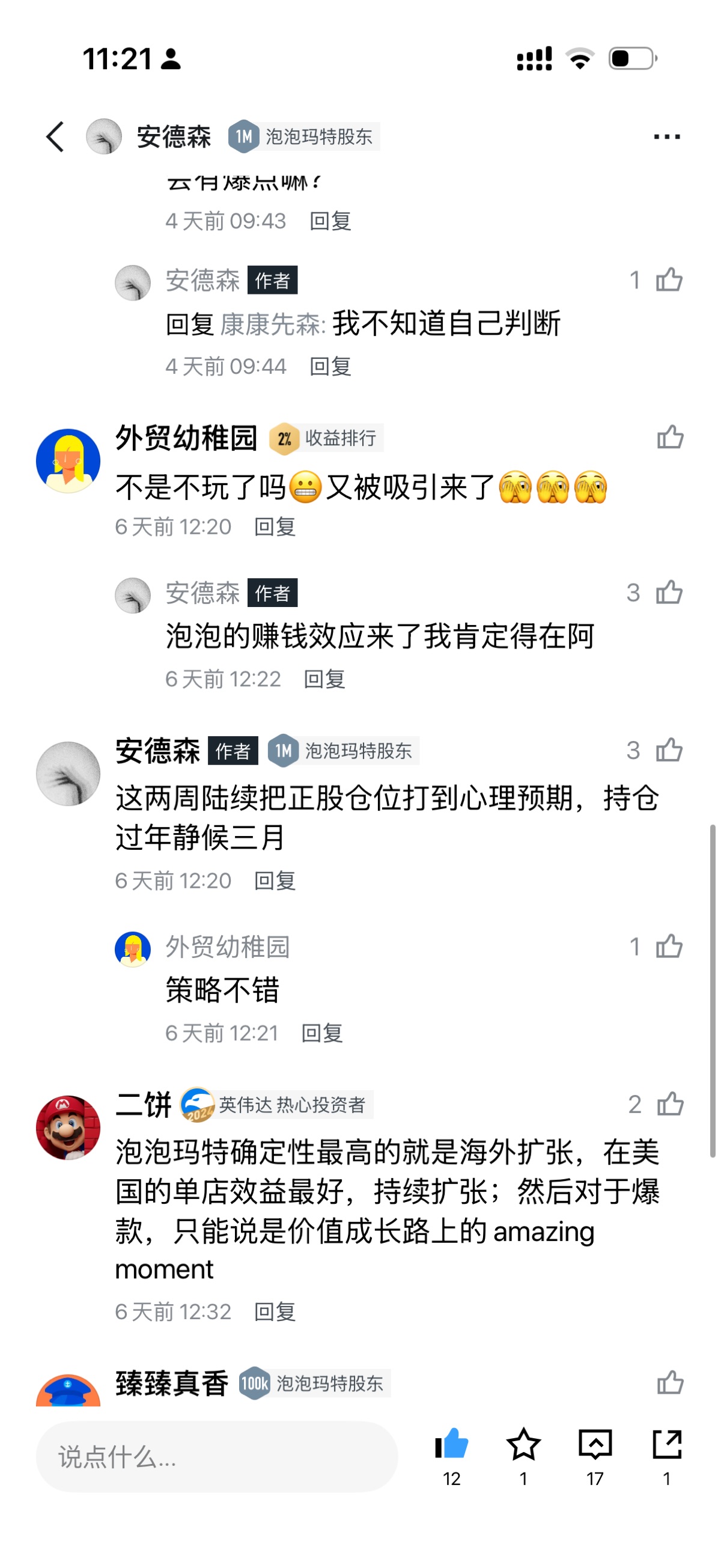Like the reply 泡泡的赚钱效应来了我肯定得在阿
The height and width of the screenshot is (1568, 721).
(x=669, y=592)
